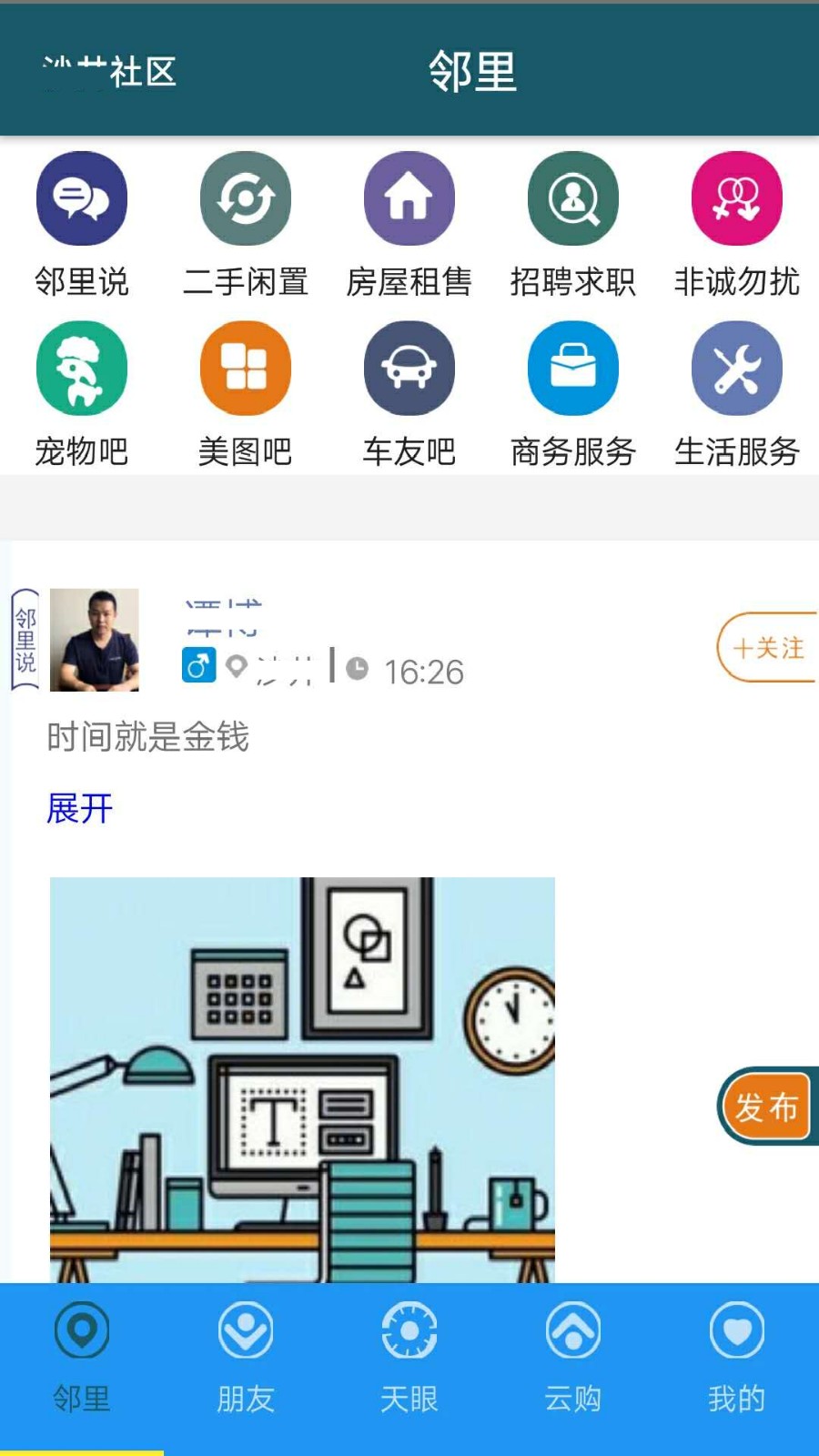Open the location pin icon in the post
The width and height of the screenshot is (819, 1456).
238,666
